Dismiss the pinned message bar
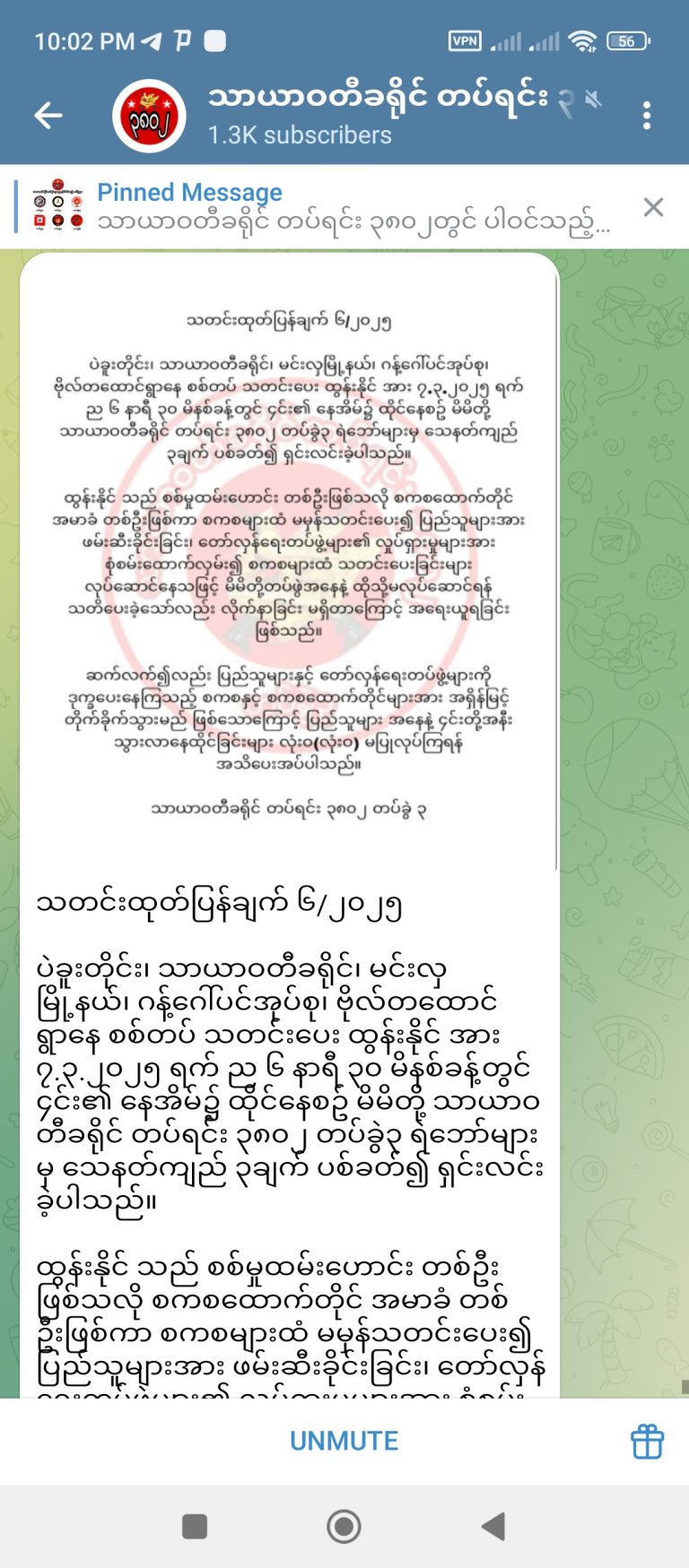Viewport: 689px width, 1568px height. coord(653,207)
